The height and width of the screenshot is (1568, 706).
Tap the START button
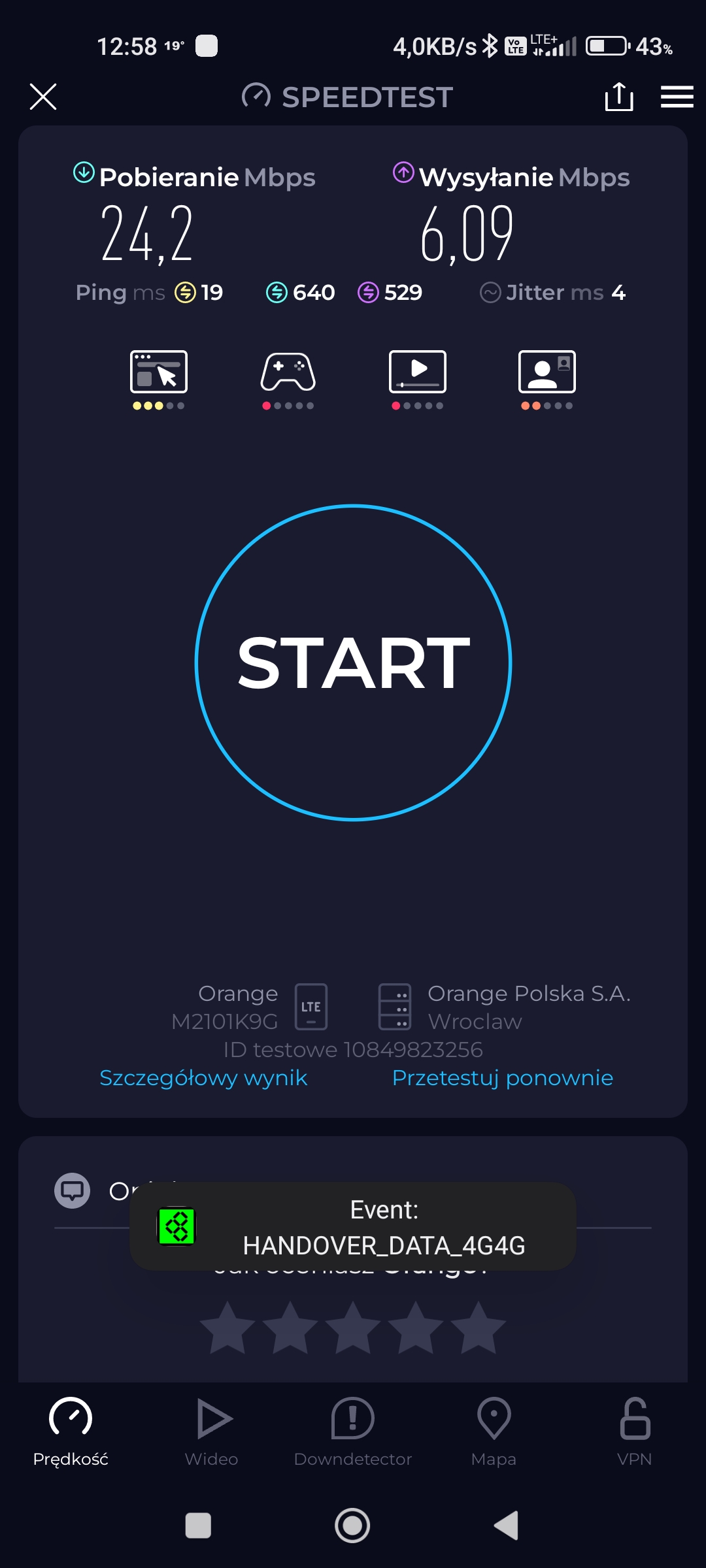click(x=353, y=662)
